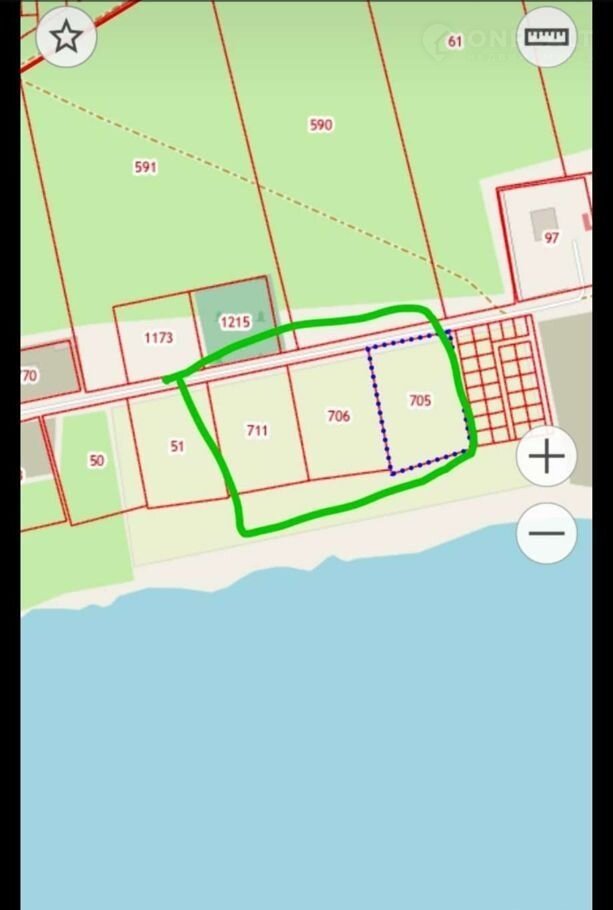Add this parcel to favorites with the star

click(x=66, y=37)
